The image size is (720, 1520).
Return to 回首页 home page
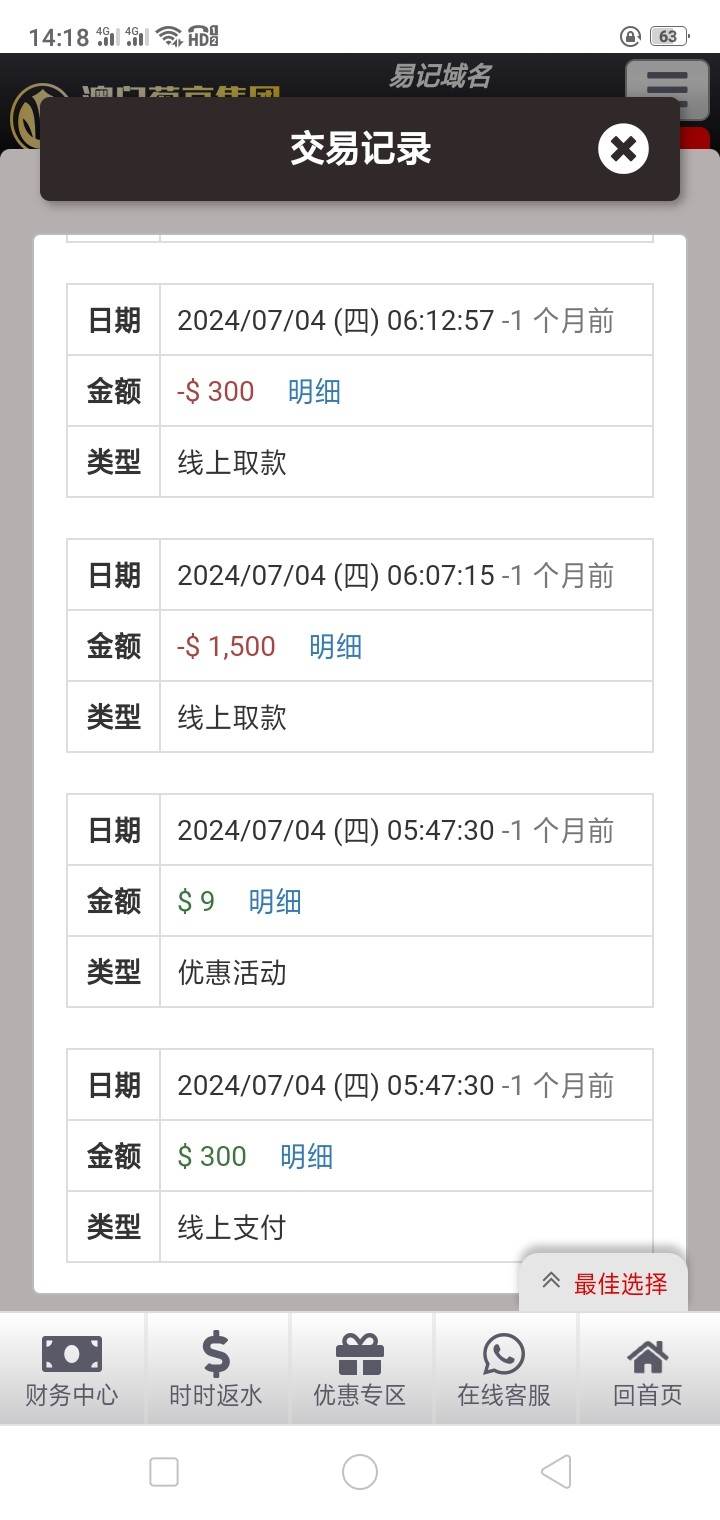pos(648,1369)
